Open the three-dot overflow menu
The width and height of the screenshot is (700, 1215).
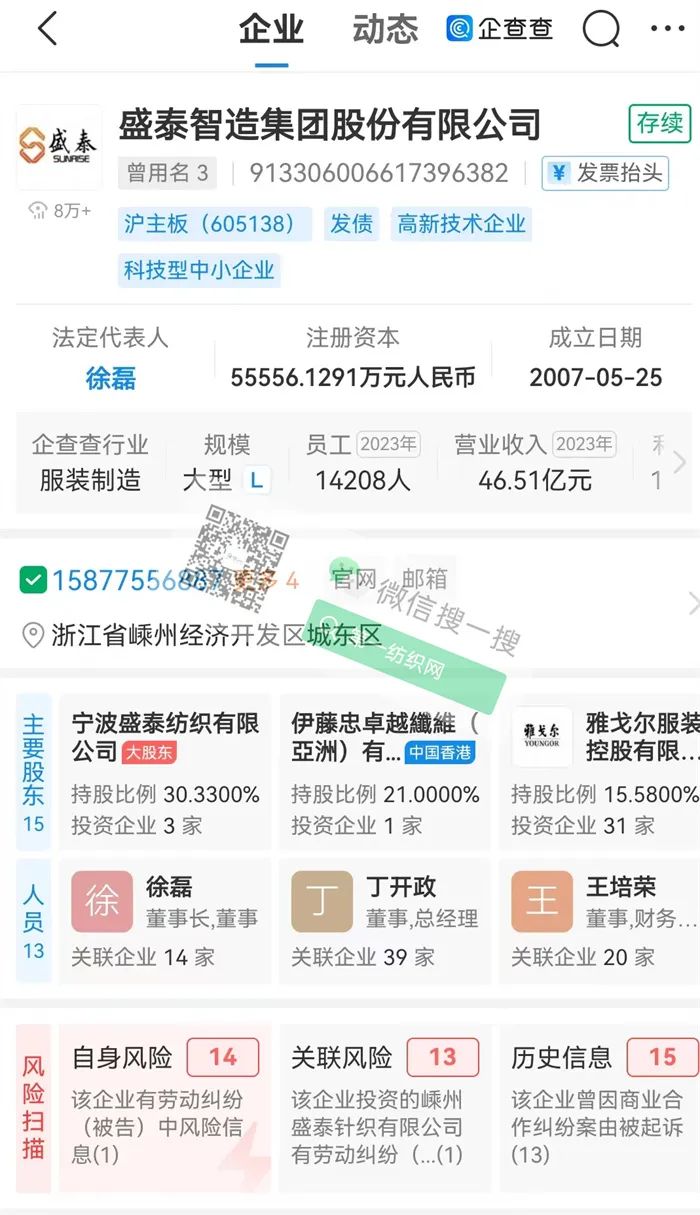coord(667,28)
